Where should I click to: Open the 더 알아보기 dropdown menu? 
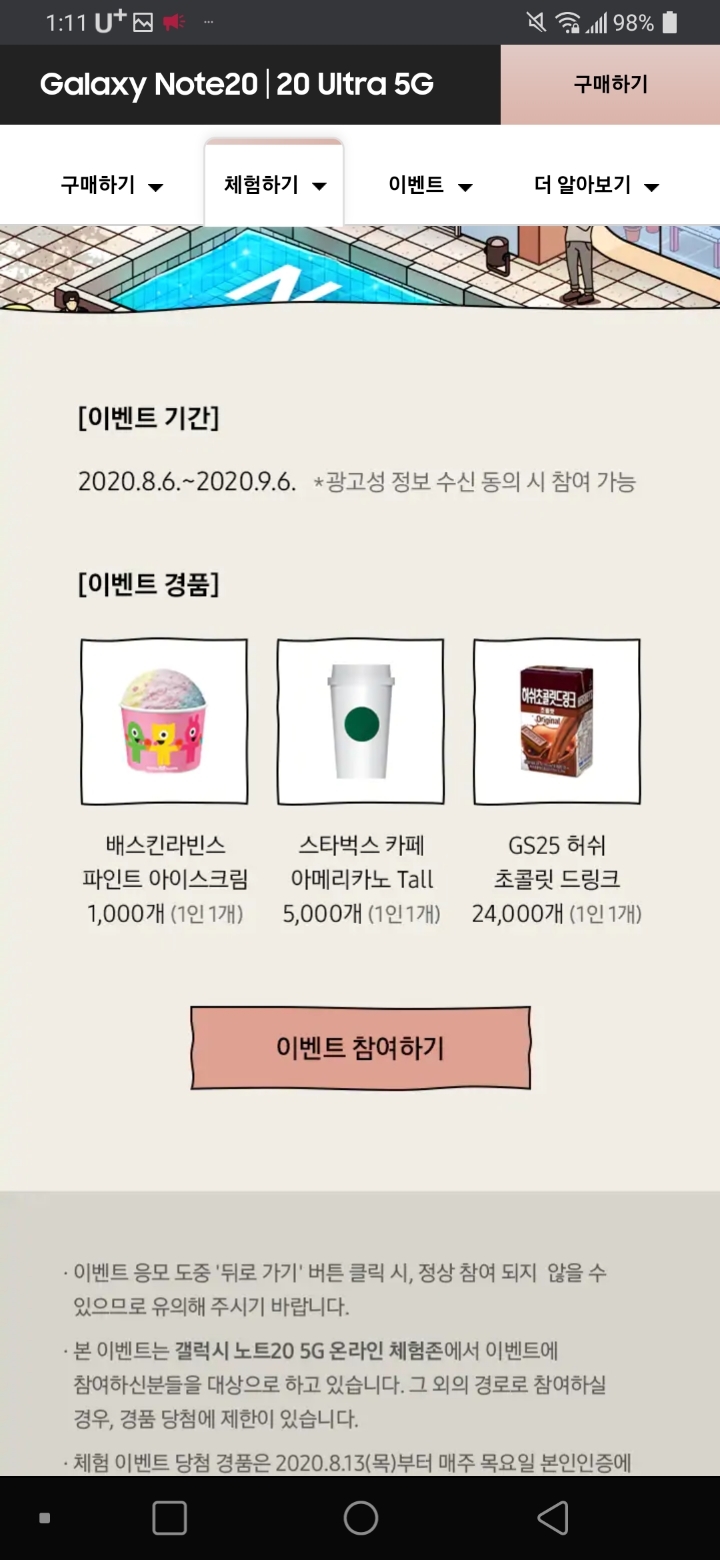[x=596, y=185]
